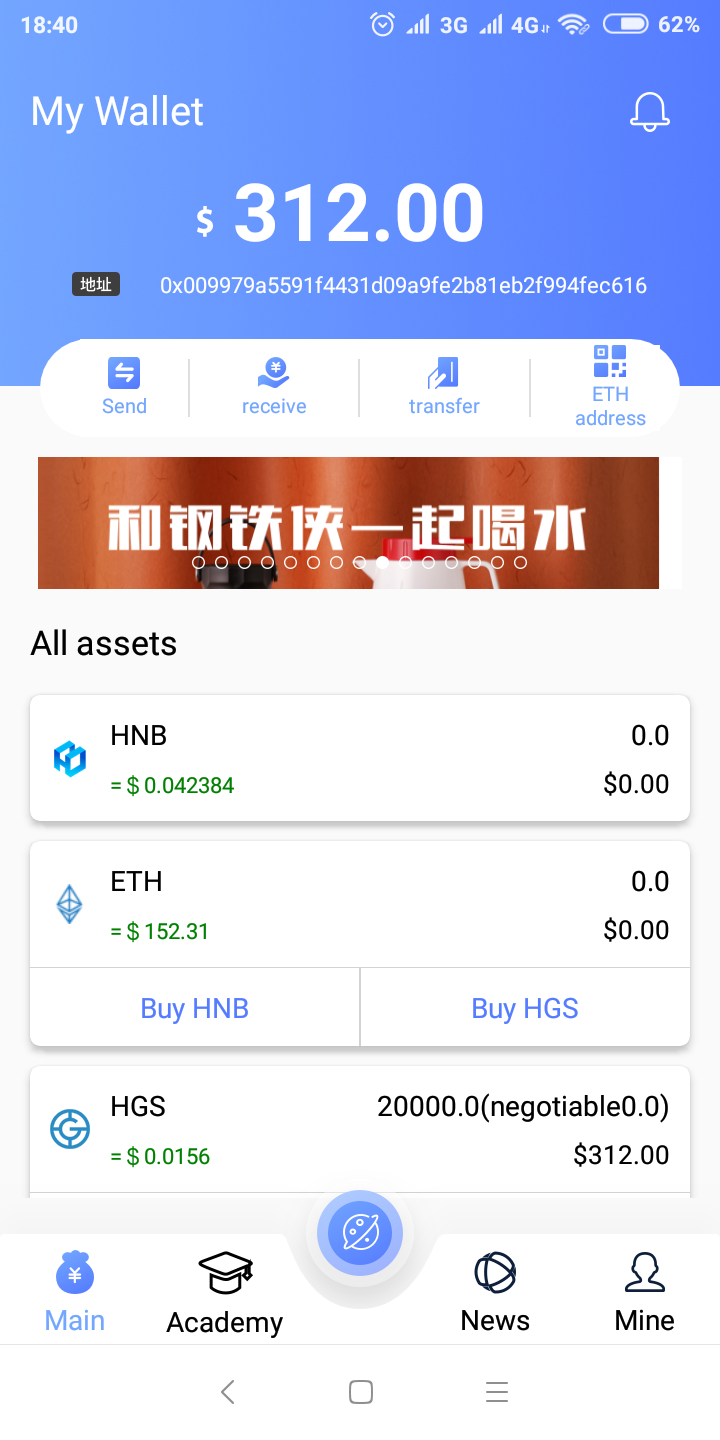Open the central floating discover button
This screenshot has width=720, height=1440.
[360, 1233]
